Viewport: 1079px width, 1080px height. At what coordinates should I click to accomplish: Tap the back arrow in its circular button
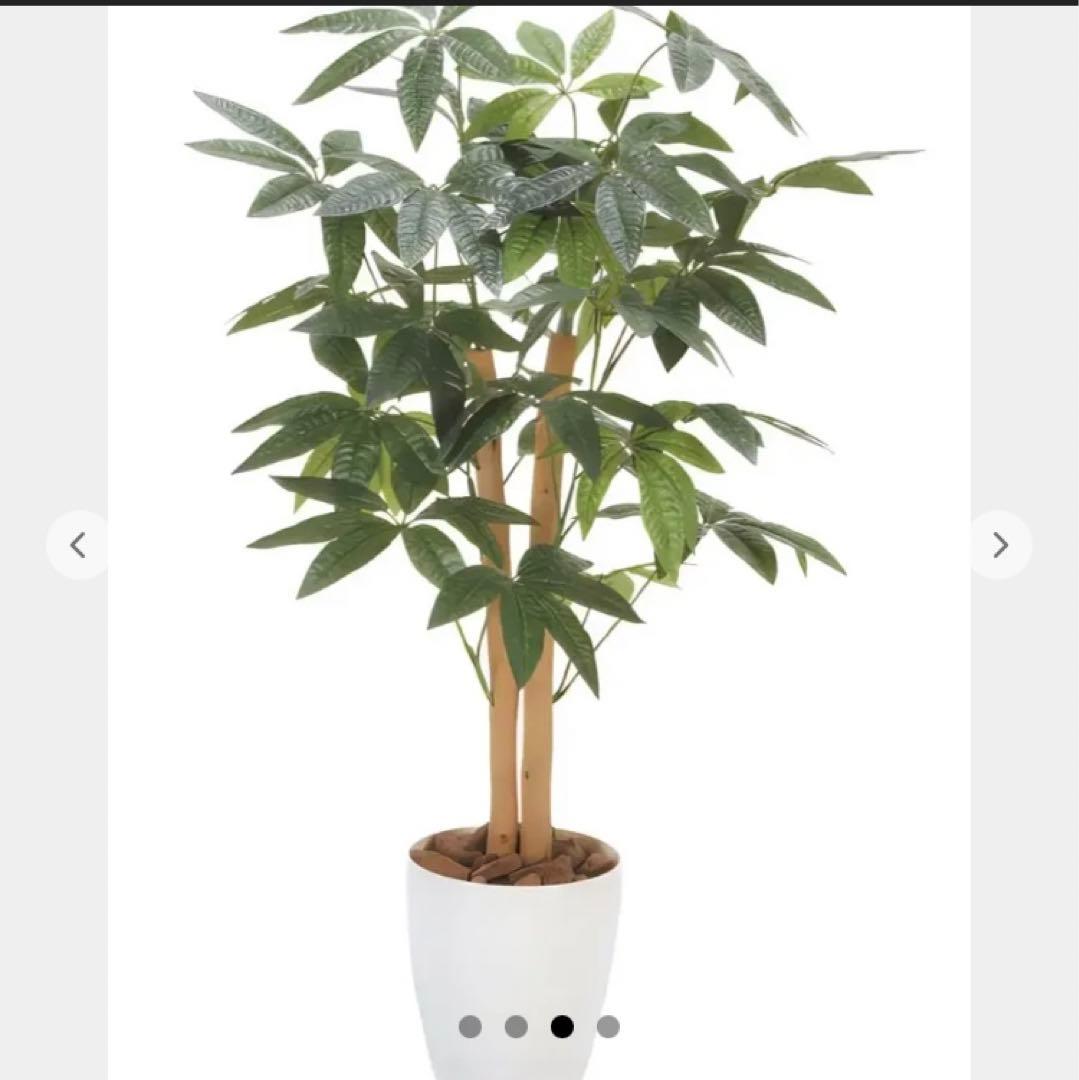click(77, 545)
